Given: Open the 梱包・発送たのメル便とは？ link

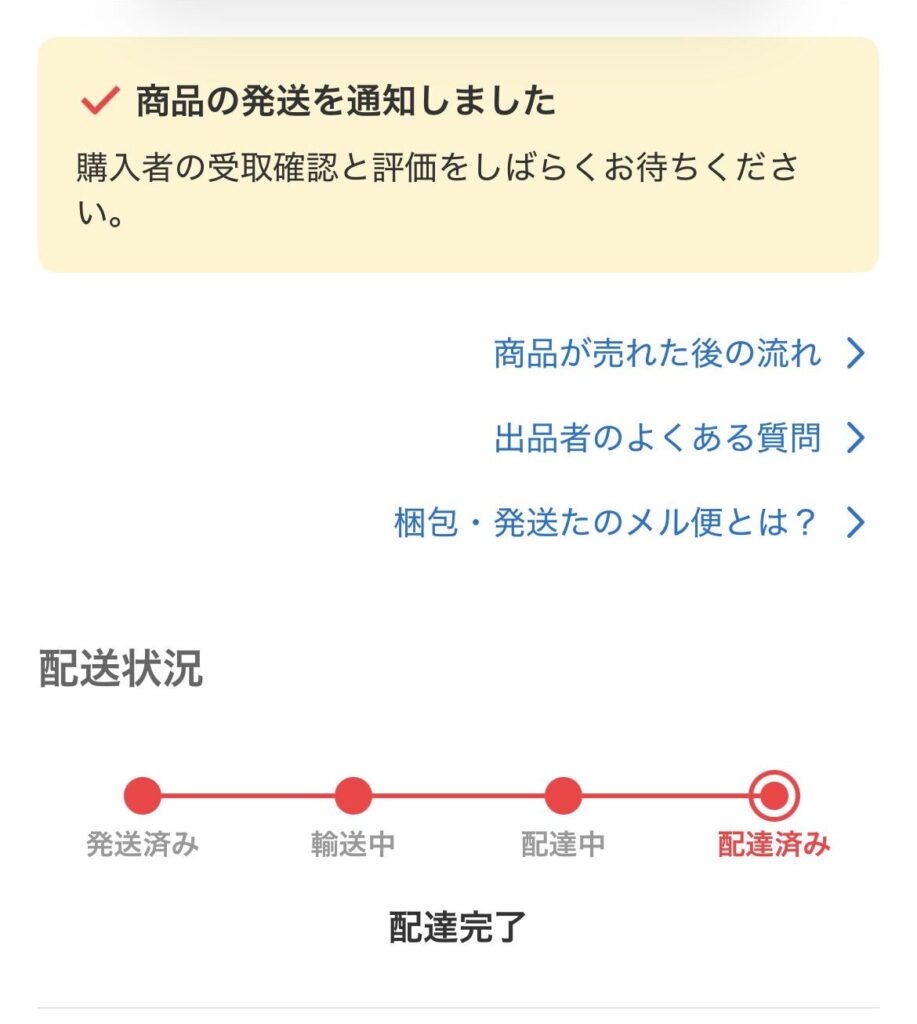Looking at the screenshot, I should pos(628,523).
